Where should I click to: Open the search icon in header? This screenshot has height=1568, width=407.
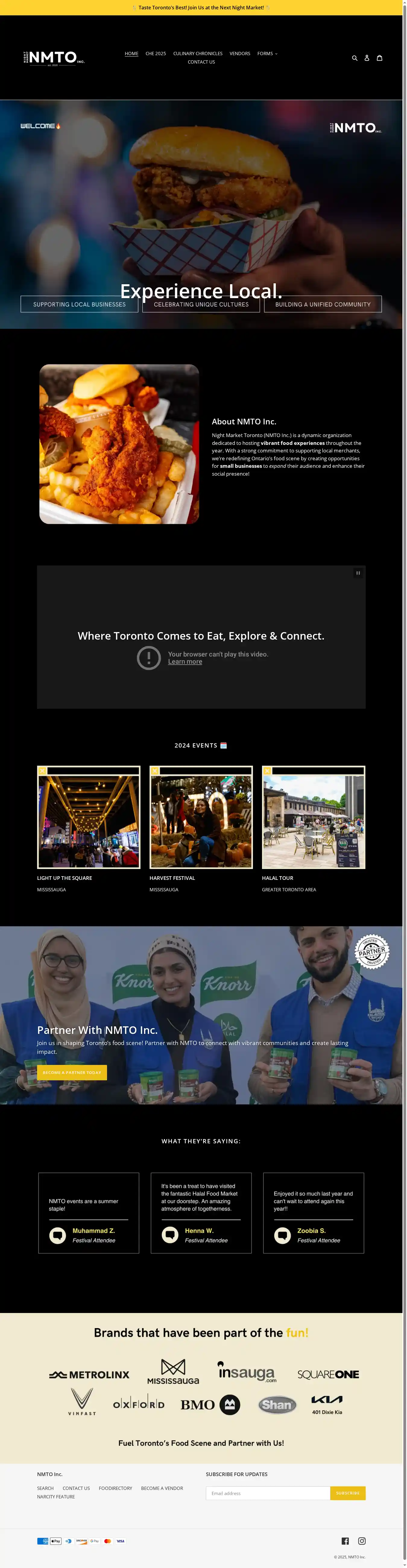355,58
